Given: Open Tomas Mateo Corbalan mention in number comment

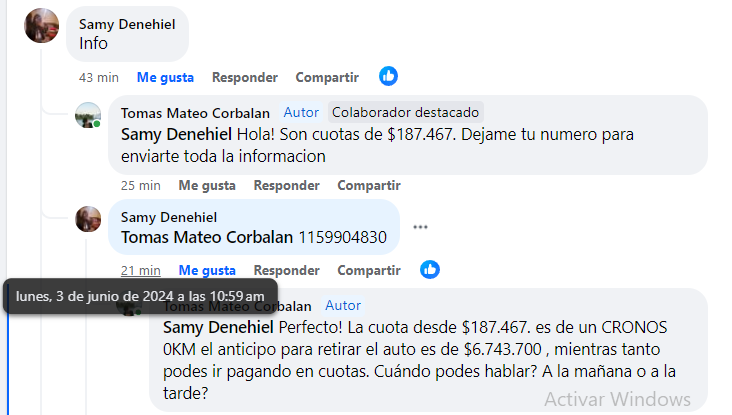Looking at the screenshot, I should coord(207,237).
